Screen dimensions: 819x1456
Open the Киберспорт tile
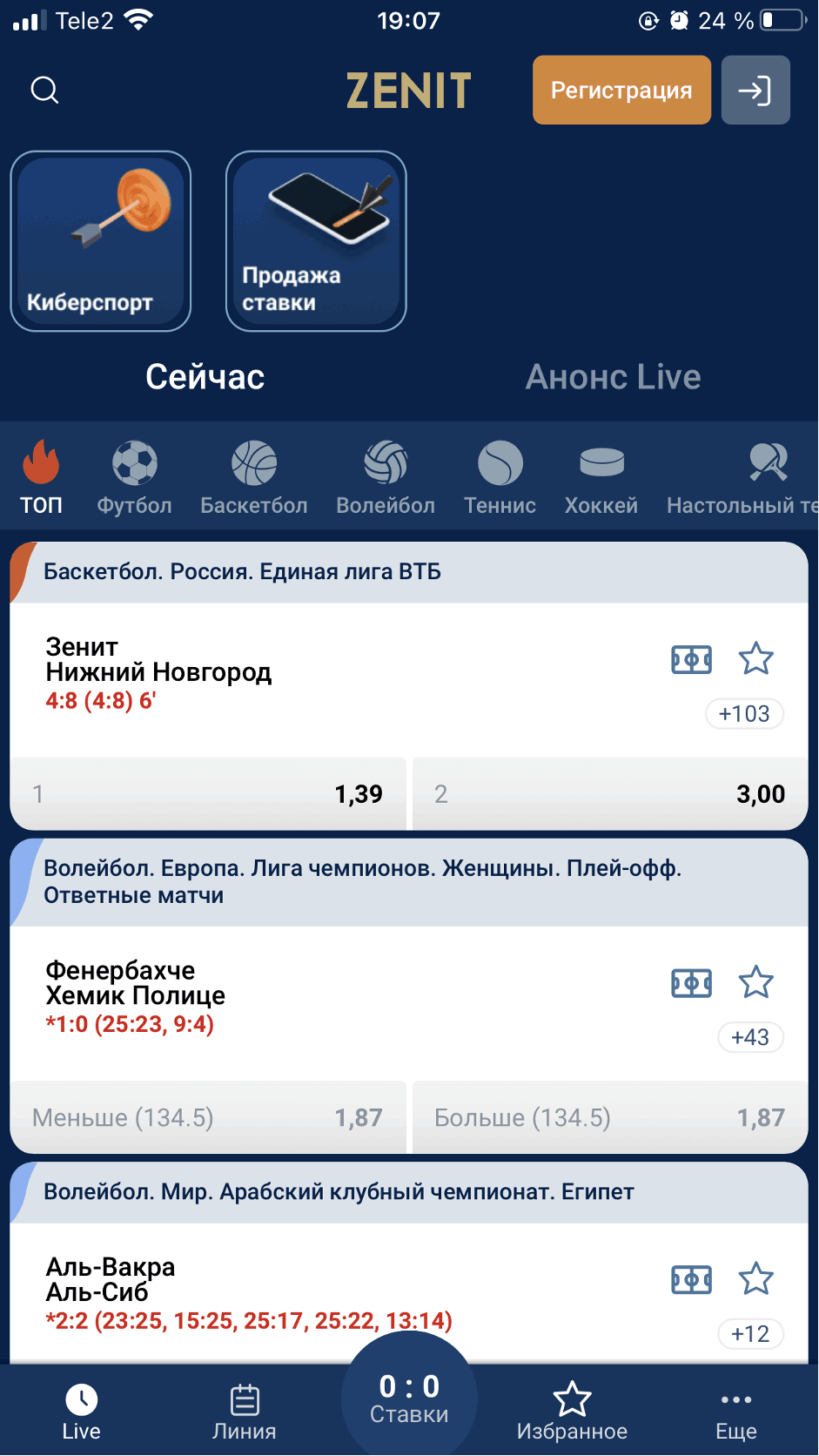point(100,241)
